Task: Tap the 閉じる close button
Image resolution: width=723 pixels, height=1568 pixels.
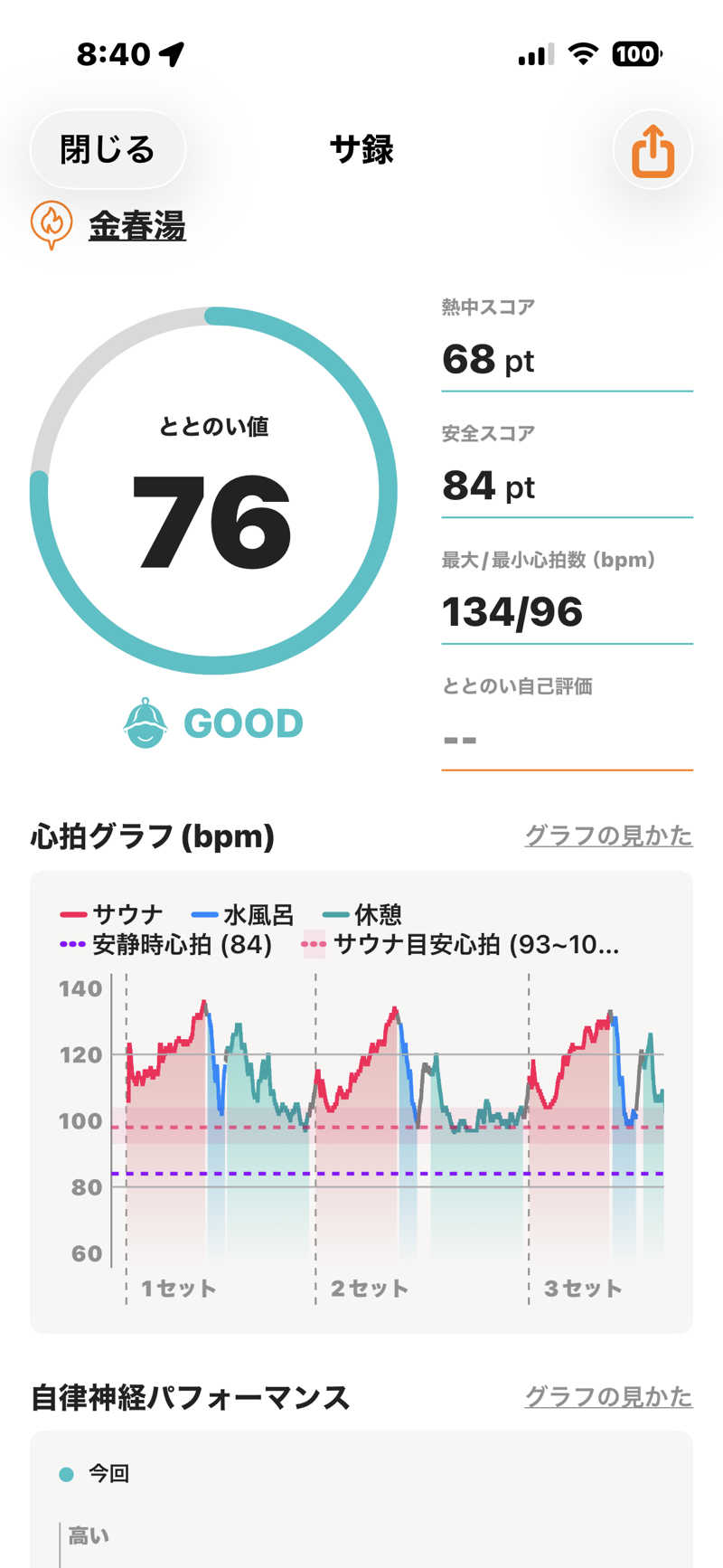Action: (x=108, y=150)
